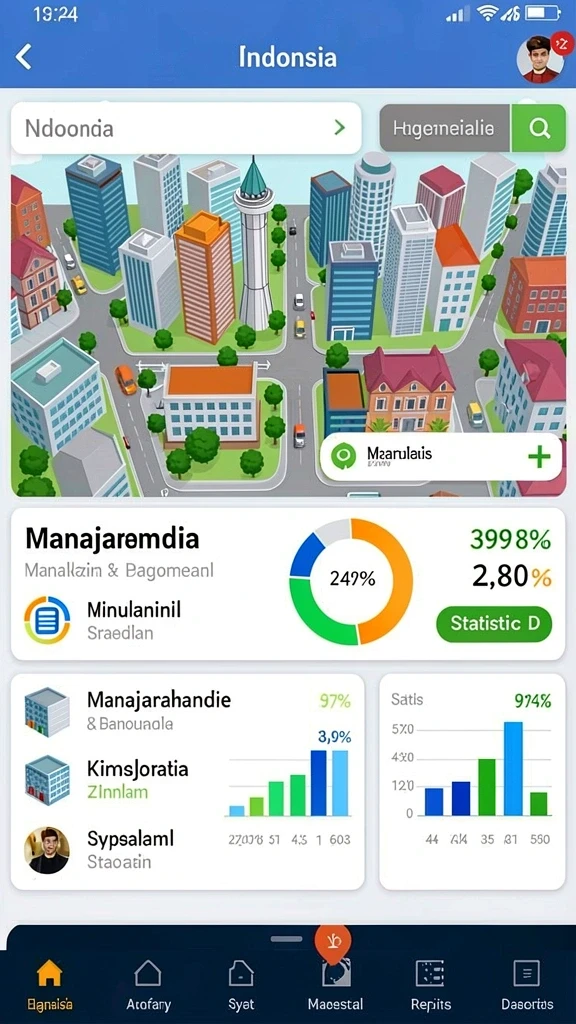Switch to the Syat tab
The height and width of the screenshot is (1024, 576).
point(241,985)
